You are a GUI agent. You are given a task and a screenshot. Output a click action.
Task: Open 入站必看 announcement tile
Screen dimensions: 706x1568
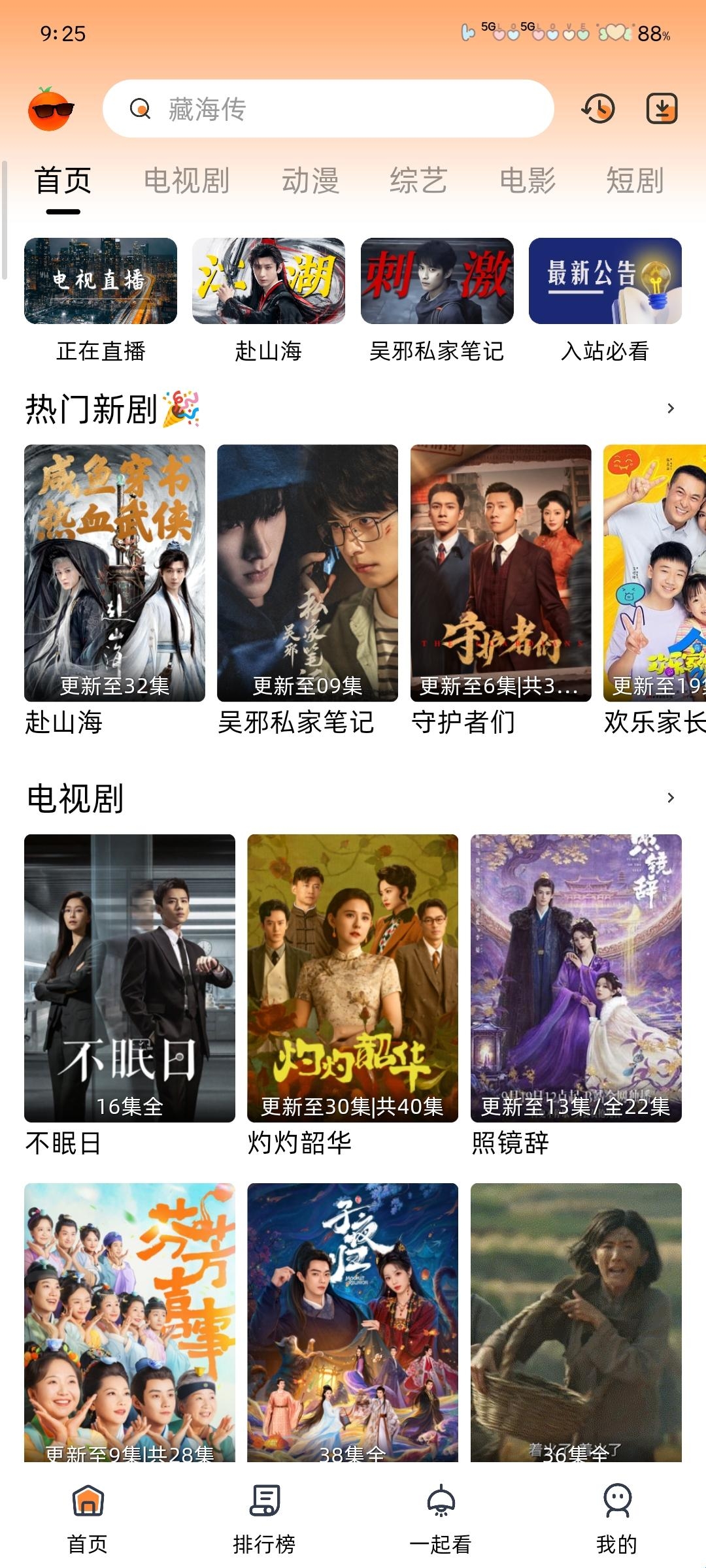coord(605,299)
